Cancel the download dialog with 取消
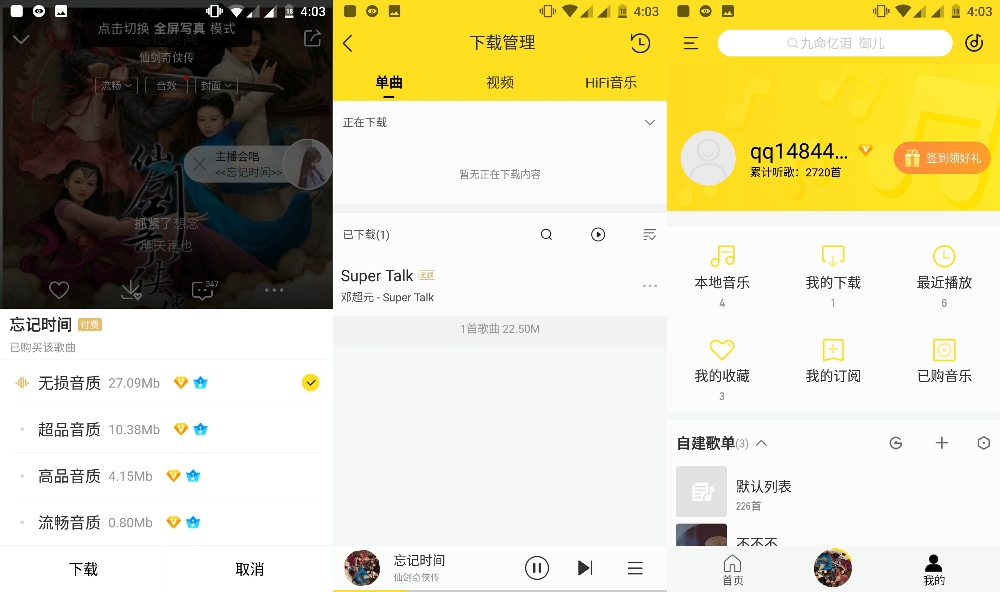This screenshot has width=1000, height=592. tap(249, 569)
